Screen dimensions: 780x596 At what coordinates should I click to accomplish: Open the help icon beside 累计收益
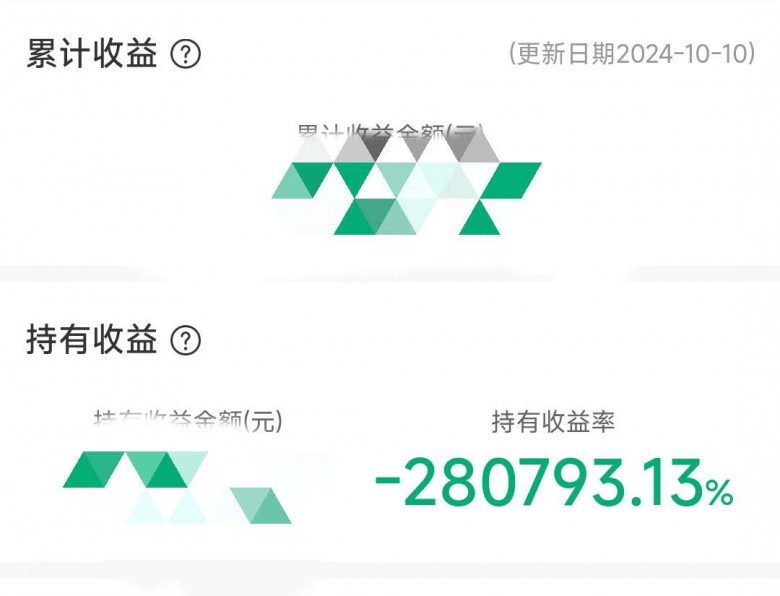[186, 55]
